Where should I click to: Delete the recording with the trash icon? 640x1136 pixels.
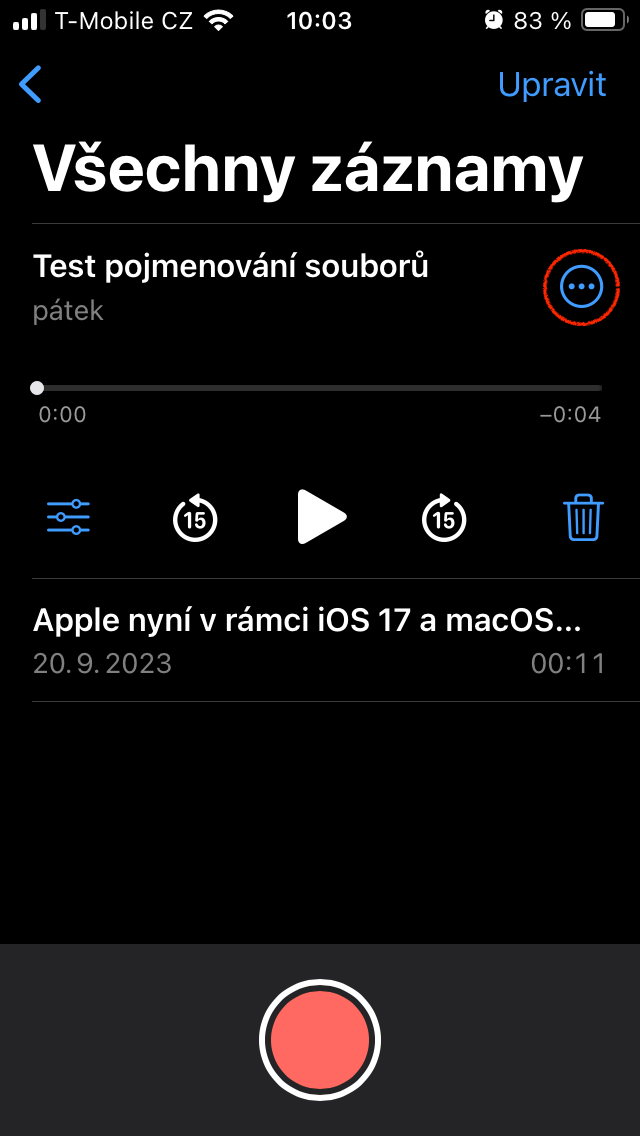tap(583, 517)
